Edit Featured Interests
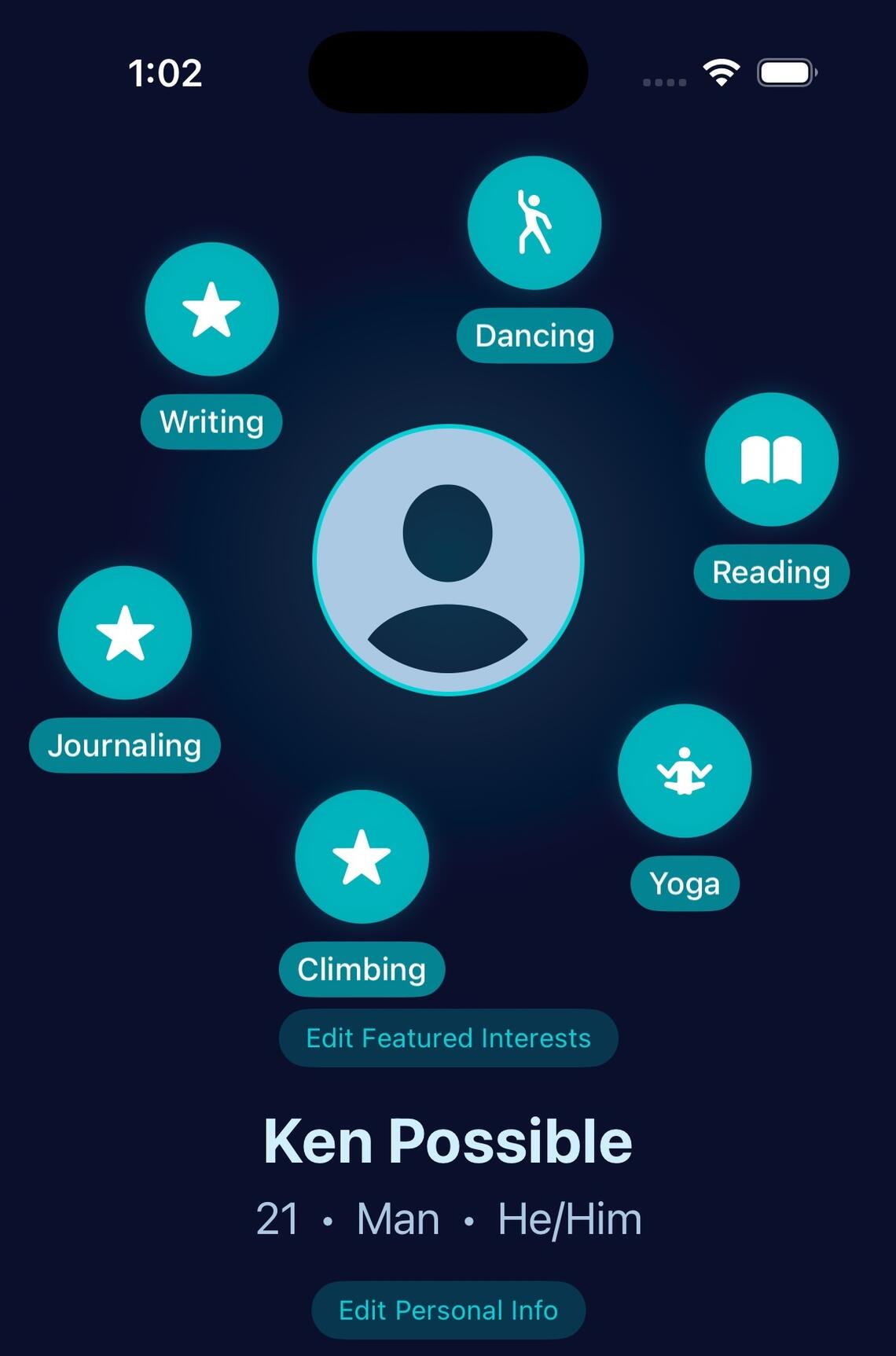Image resolution: width=896 pixels, height=1356 pixels. [448, 1038]
